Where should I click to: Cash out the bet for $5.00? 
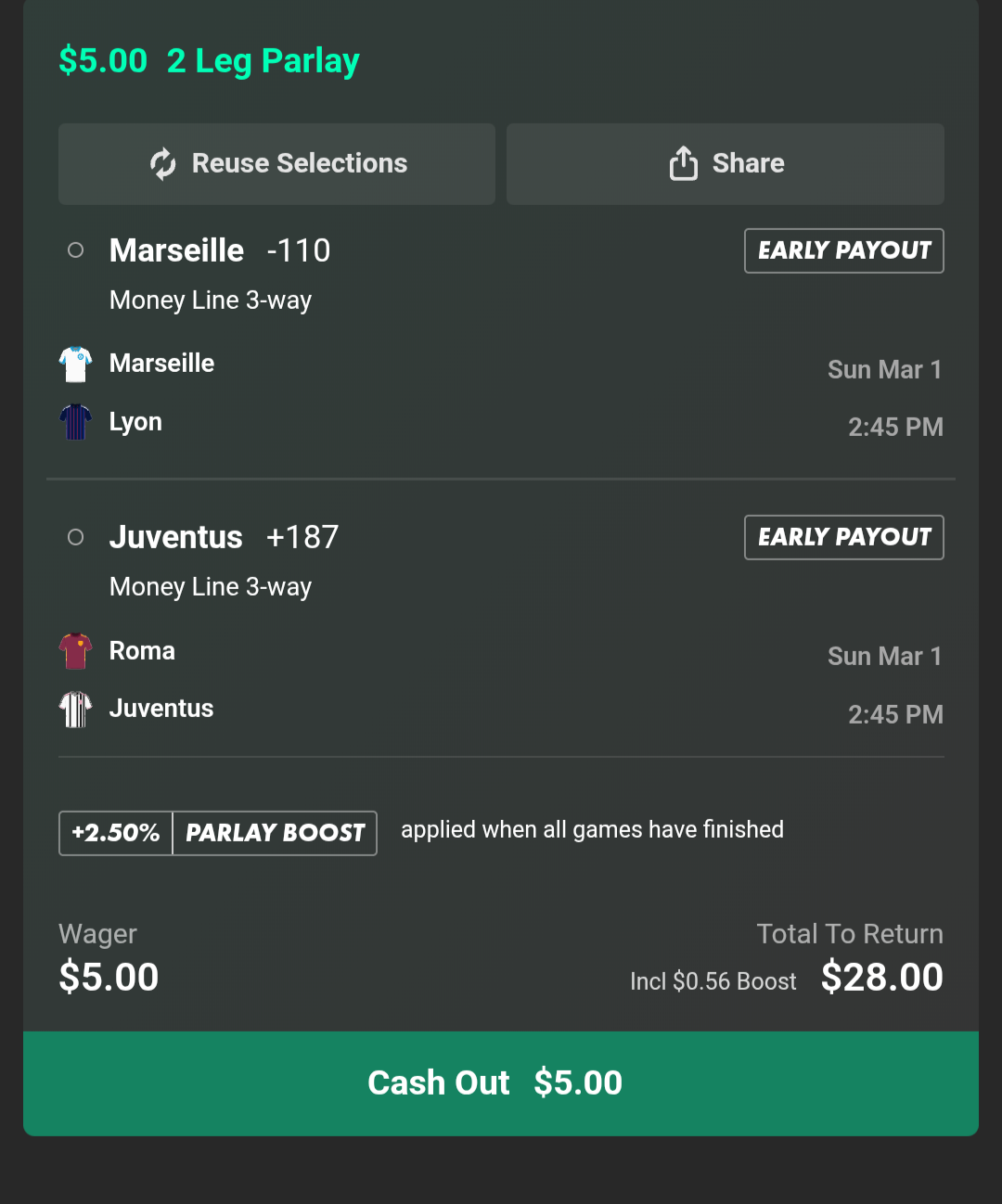(x=500, y=1082)
